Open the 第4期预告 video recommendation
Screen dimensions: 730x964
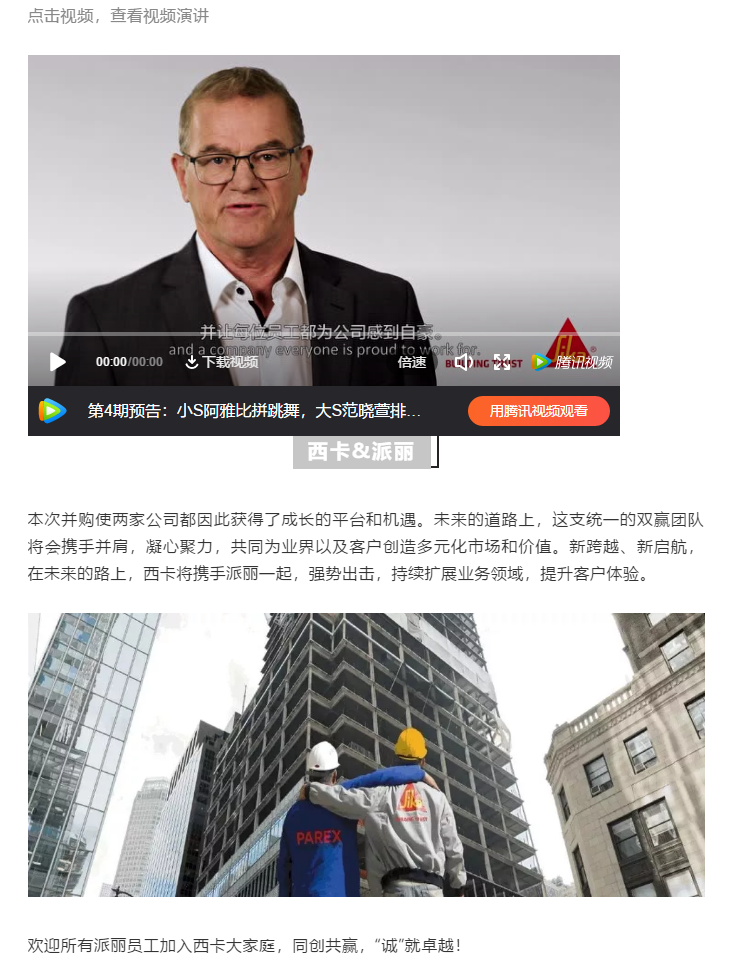pos(254,411)
